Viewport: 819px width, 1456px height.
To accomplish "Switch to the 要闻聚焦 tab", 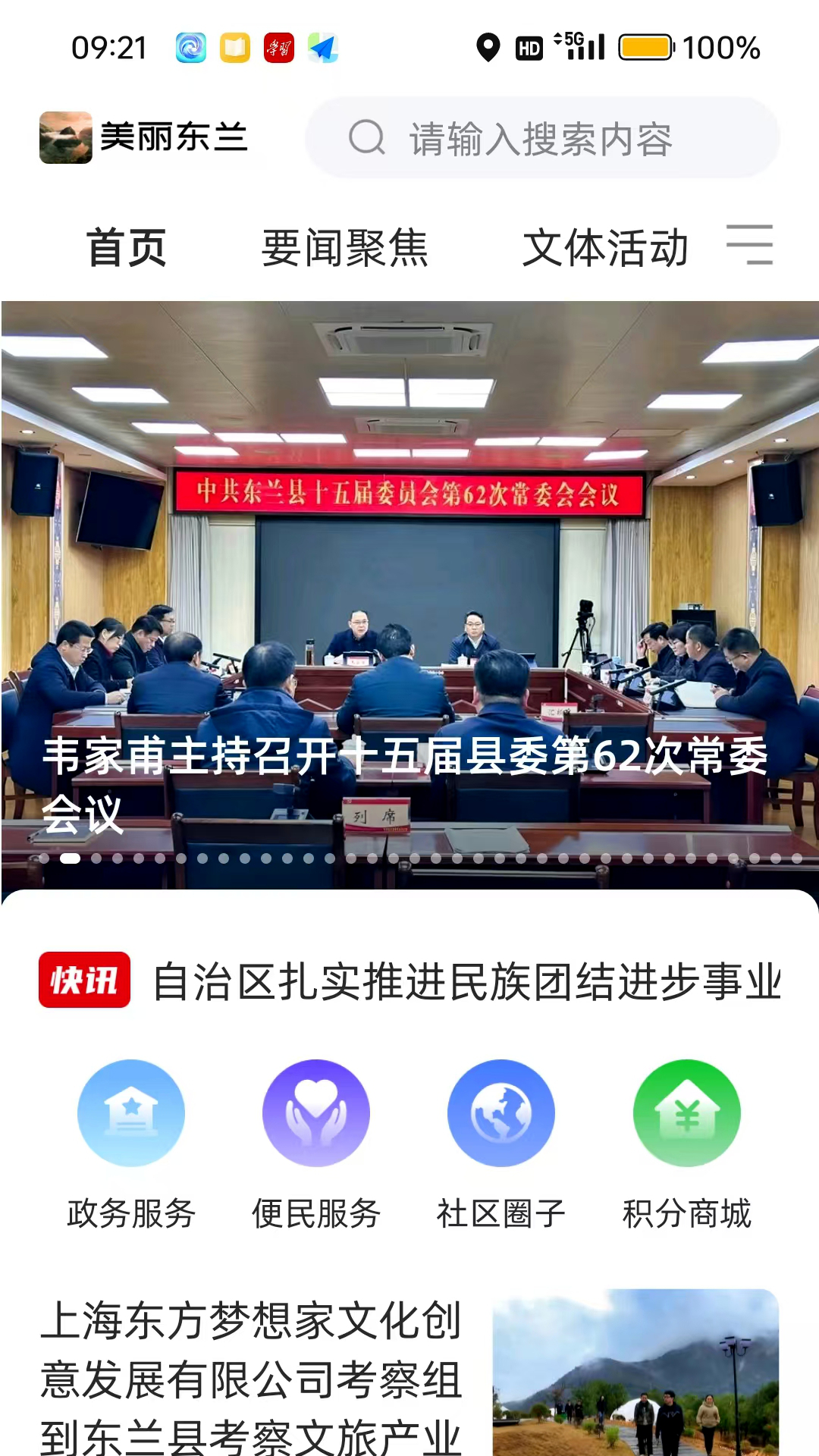I will (345, 248).
